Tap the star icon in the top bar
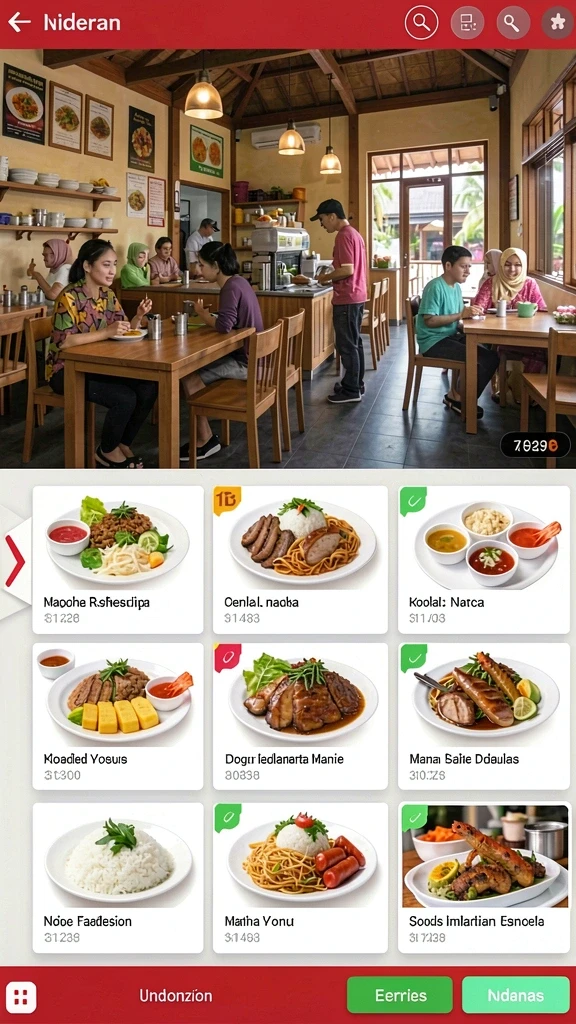The height and width of the screenshot is (1024, 576). tap(557, 23)
